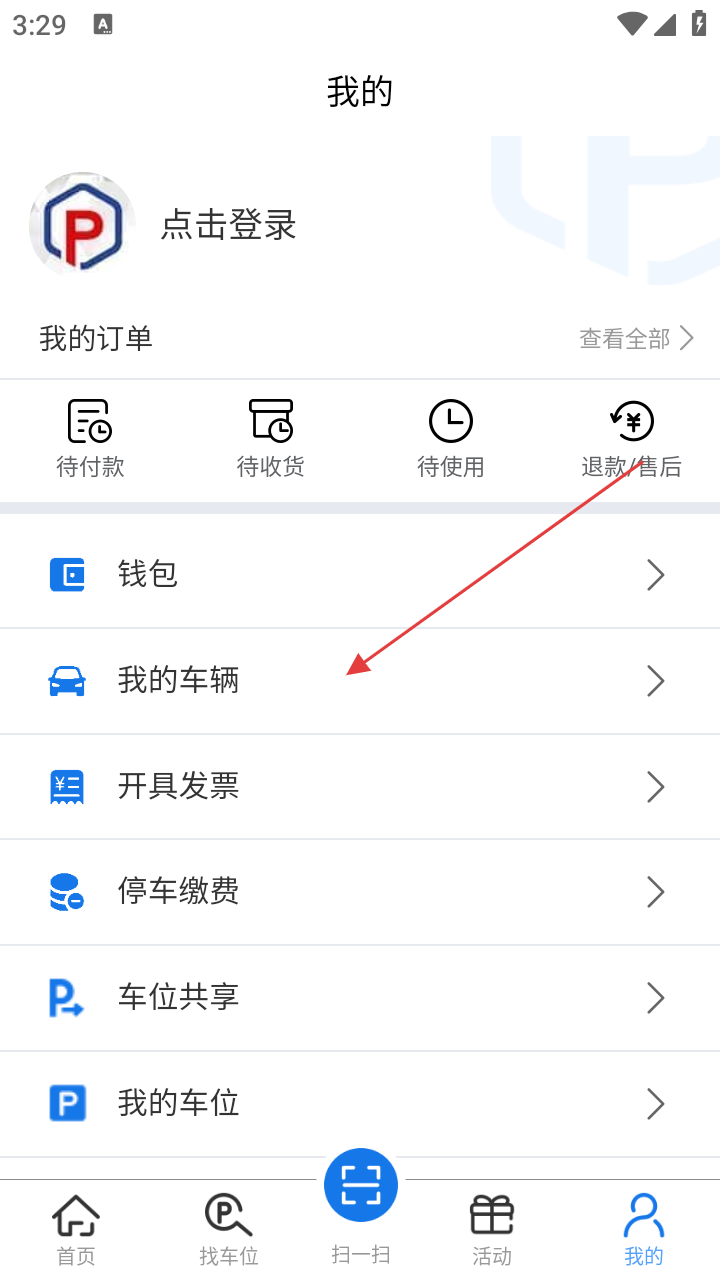Switch to the 首页 tab
This screenshot has height=1280, width=720.
tap(76, 1230)
